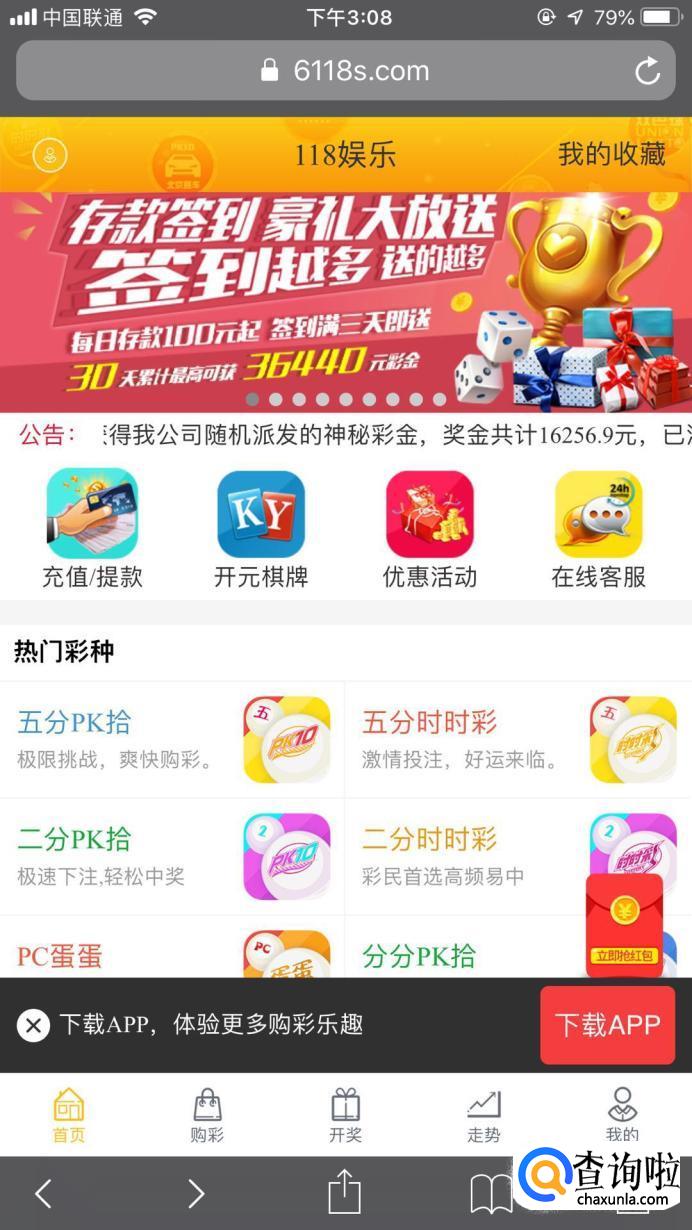Dismiss the download APP banner
This screenshot has width=692, height=1230.
33,1025
